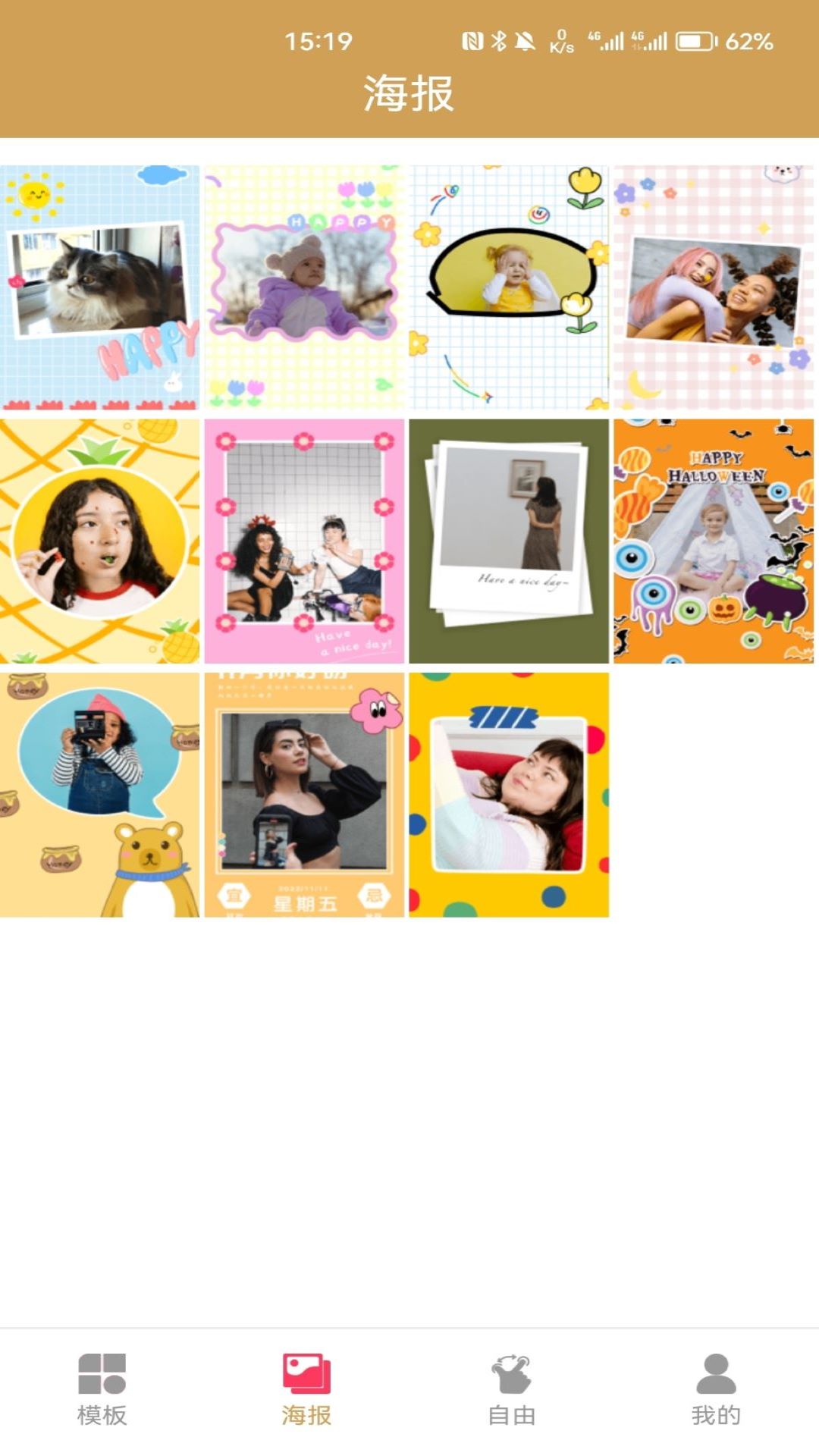Switch to the 模板 tab

102,1389
